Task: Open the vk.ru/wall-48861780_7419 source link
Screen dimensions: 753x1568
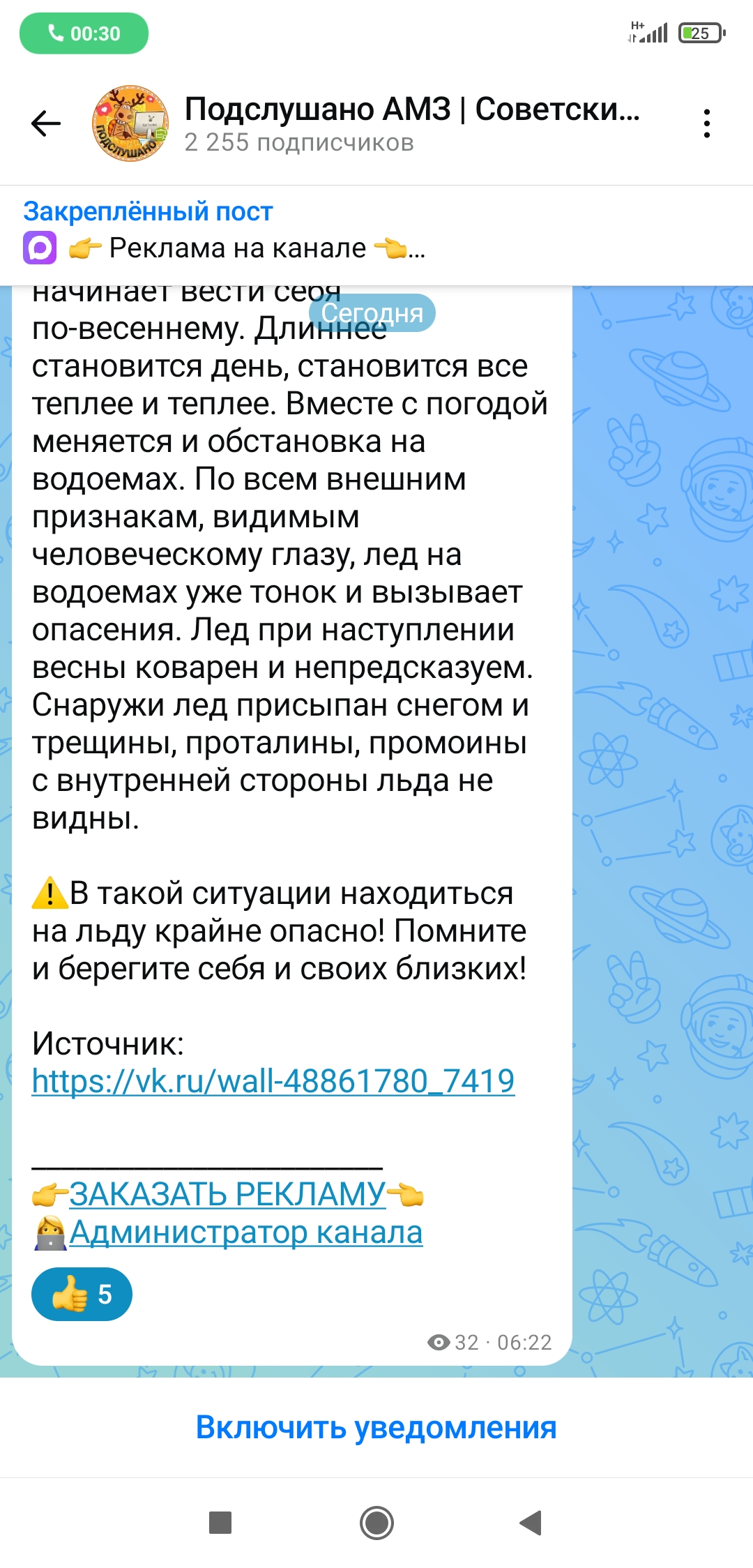Action: coord(273,1082)
